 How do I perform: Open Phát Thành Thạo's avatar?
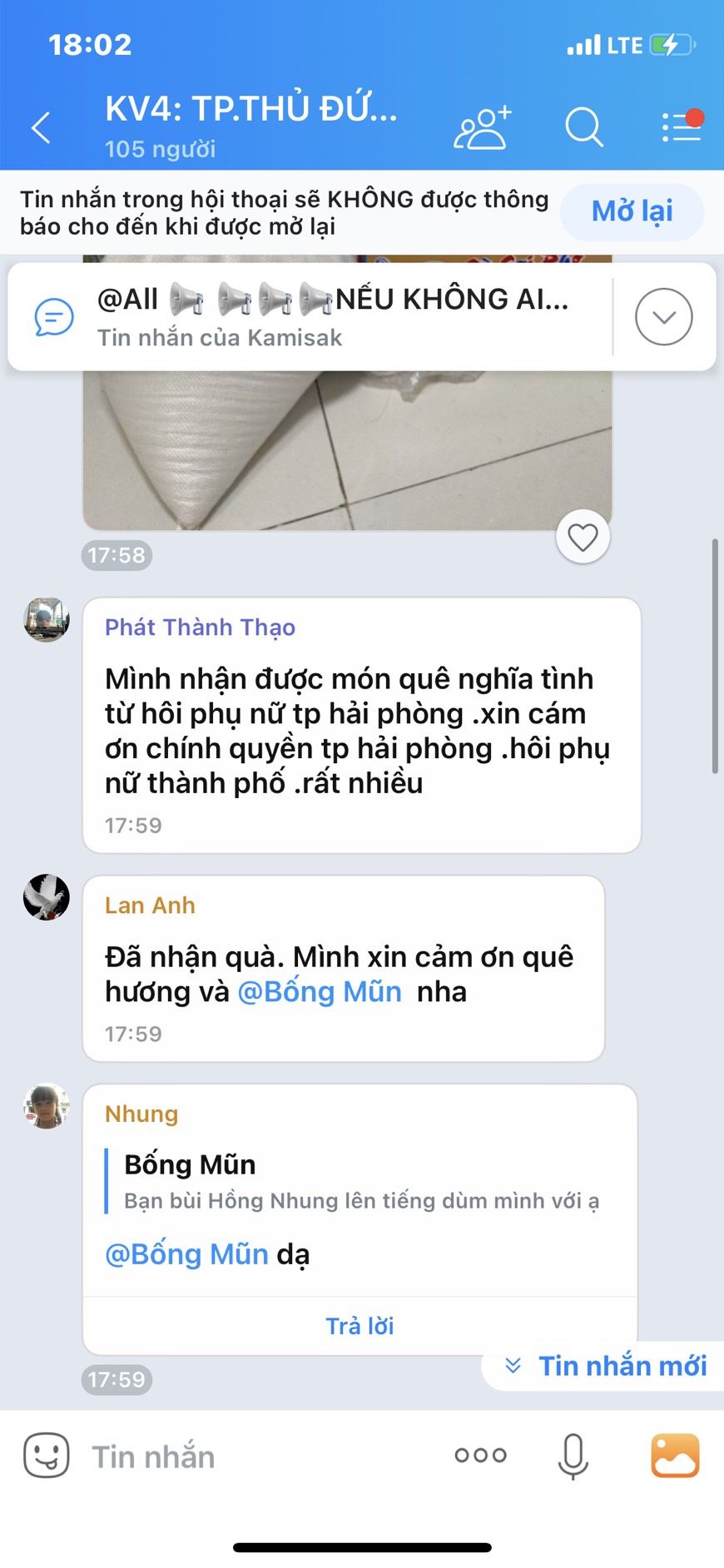click(46, 620)
